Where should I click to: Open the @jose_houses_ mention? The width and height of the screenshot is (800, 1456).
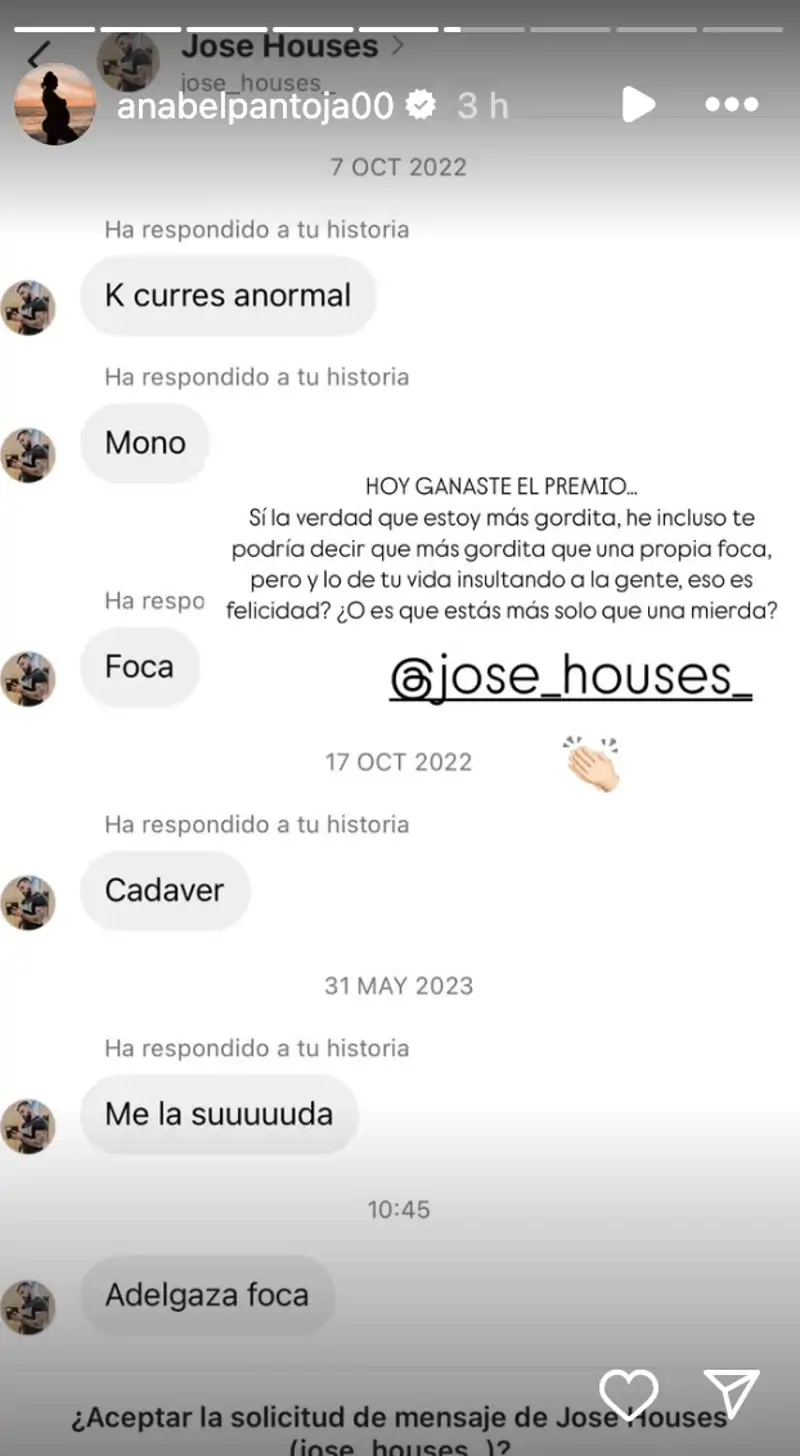[570, 677]
